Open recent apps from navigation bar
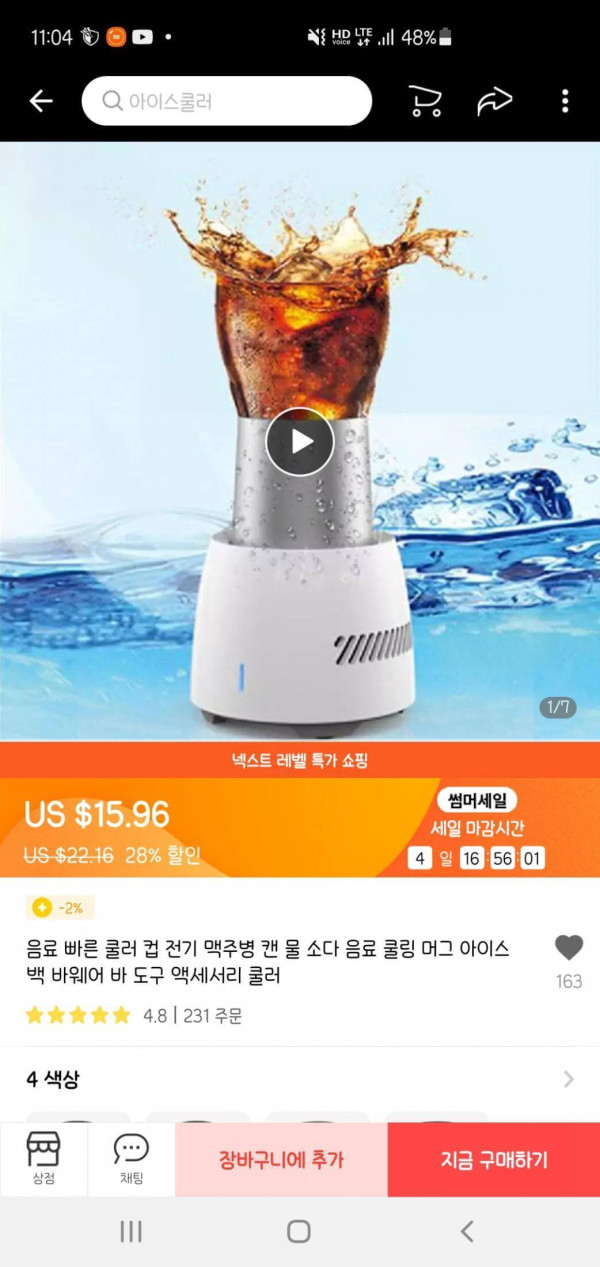The width and height of the screenshot is (600, 1267). click(x=131, y=1231)
